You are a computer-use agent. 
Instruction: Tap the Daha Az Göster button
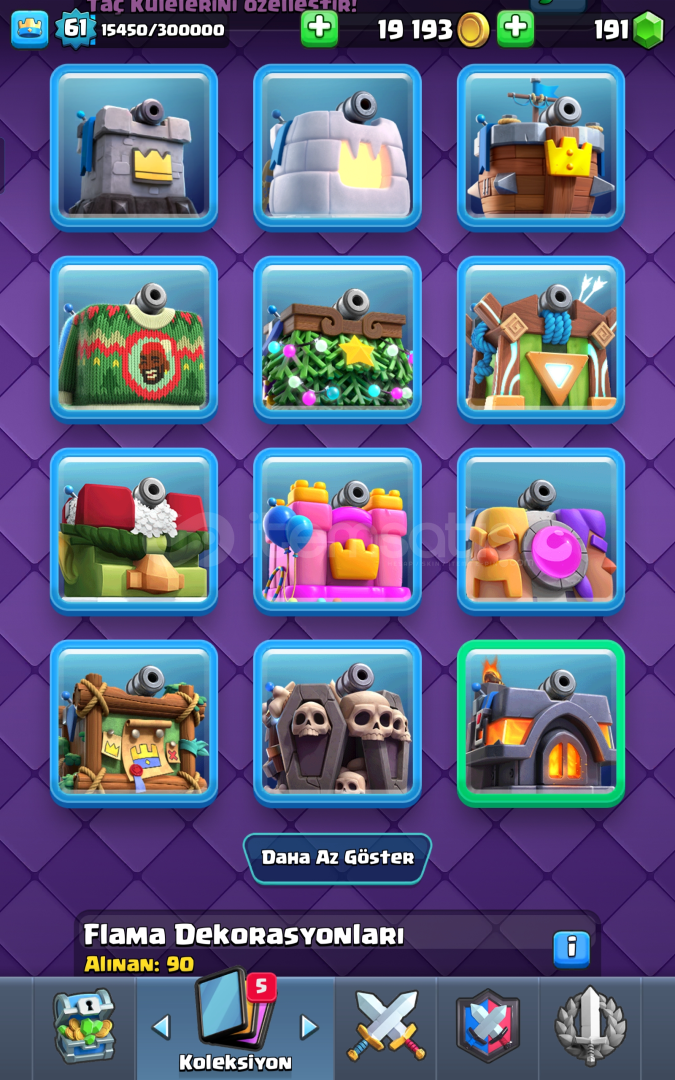pos(337,858)
